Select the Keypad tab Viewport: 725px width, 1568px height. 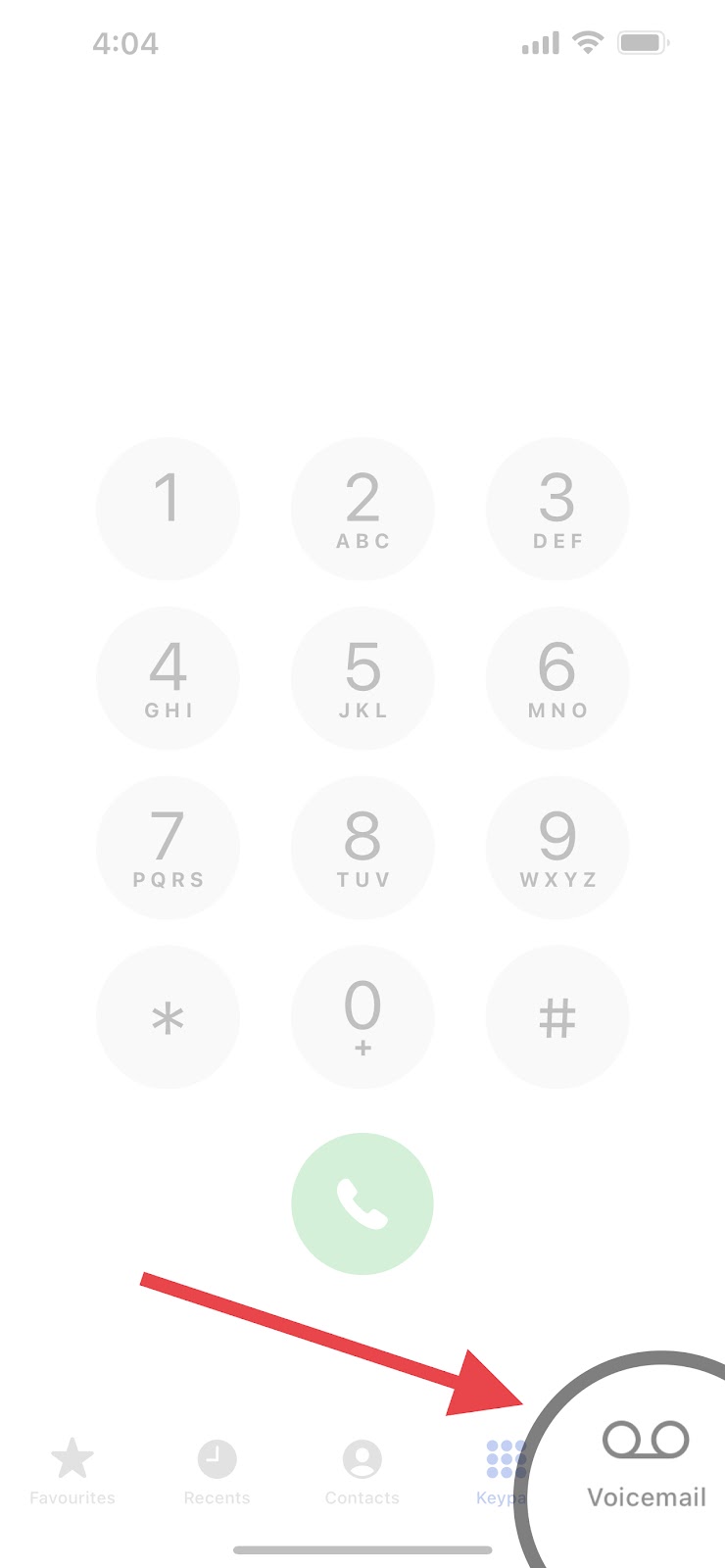click(503, 1470)
